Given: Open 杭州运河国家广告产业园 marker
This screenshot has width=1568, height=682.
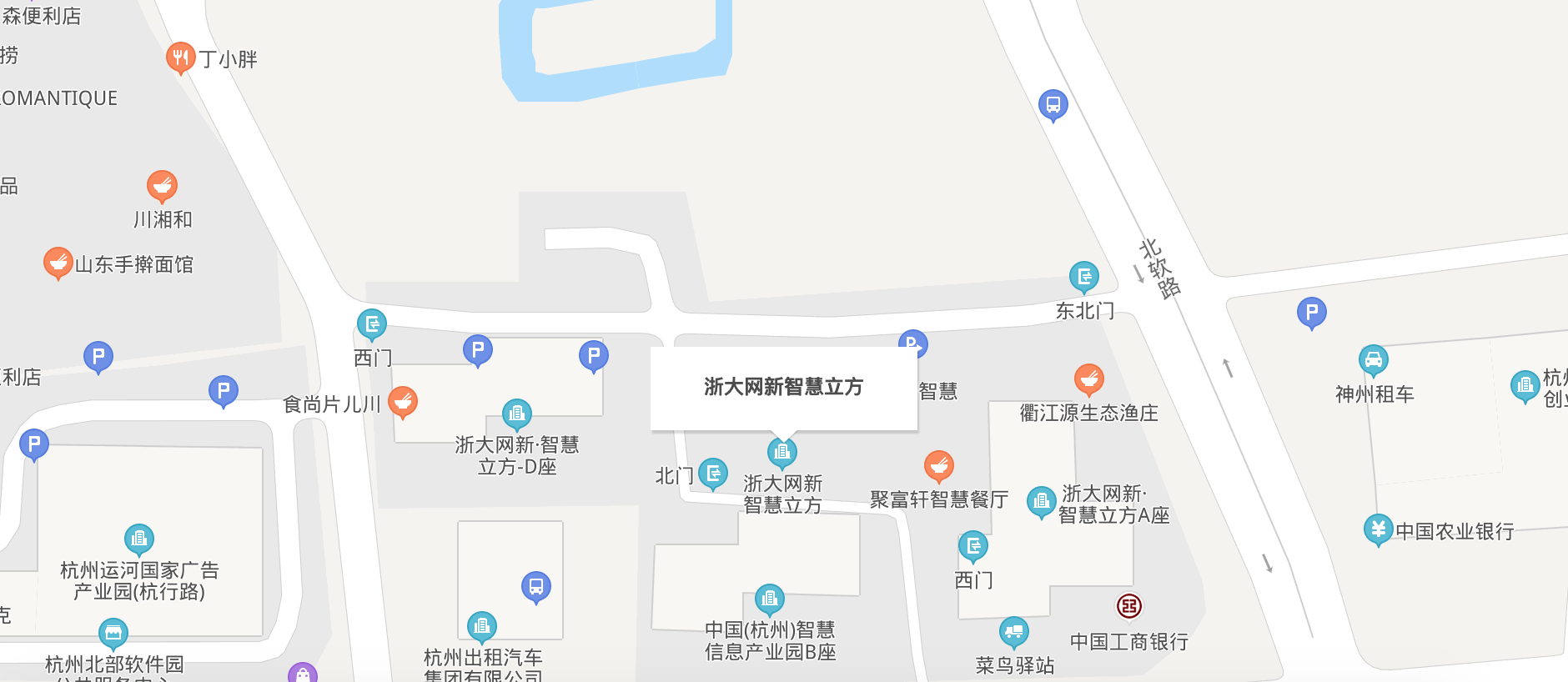Looking at the screenshot, I should coord(138,539).
